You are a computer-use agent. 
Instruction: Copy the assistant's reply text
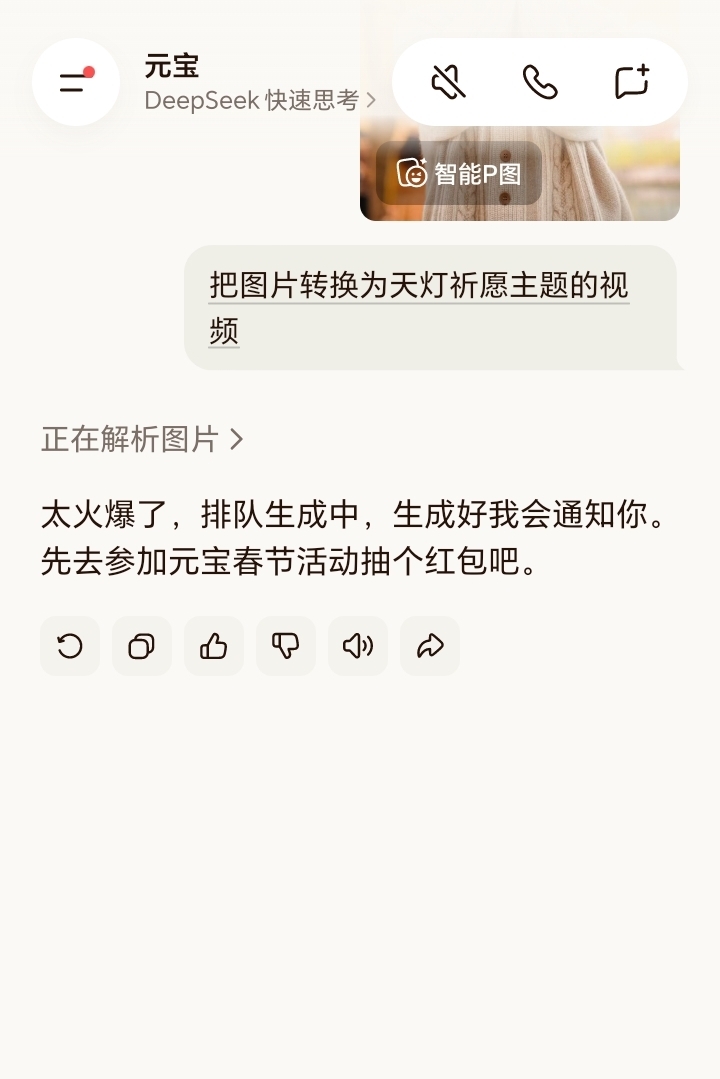142,646
